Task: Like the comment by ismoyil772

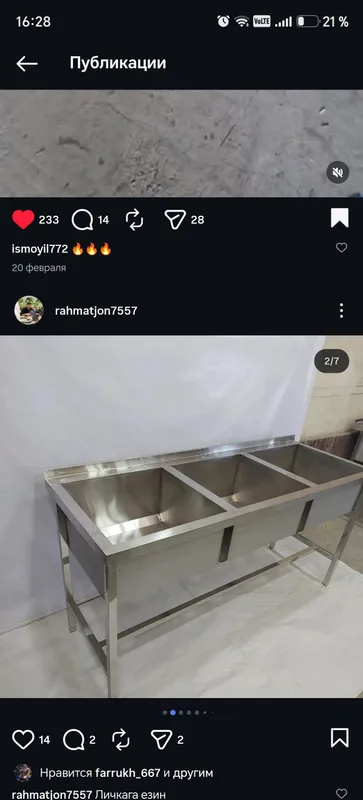Action: (342, 247)
